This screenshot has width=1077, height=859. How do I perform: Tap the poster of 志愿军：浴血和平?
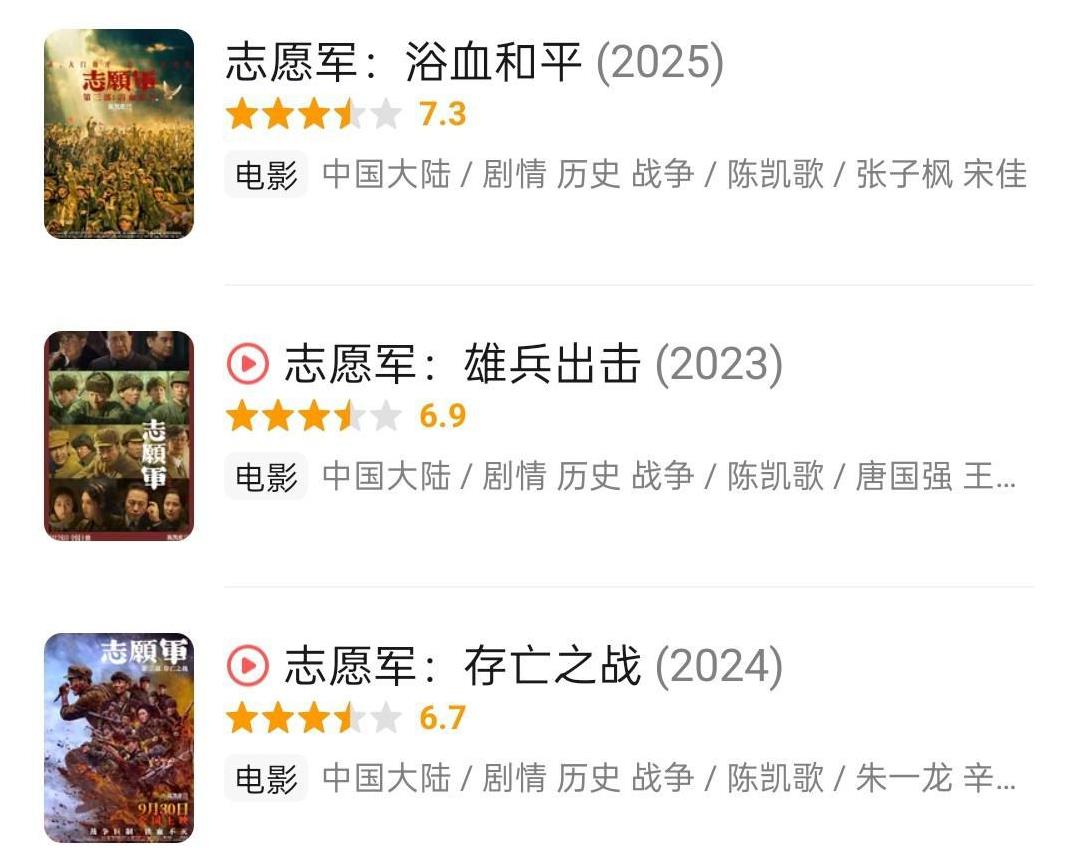tap(119, 134)
